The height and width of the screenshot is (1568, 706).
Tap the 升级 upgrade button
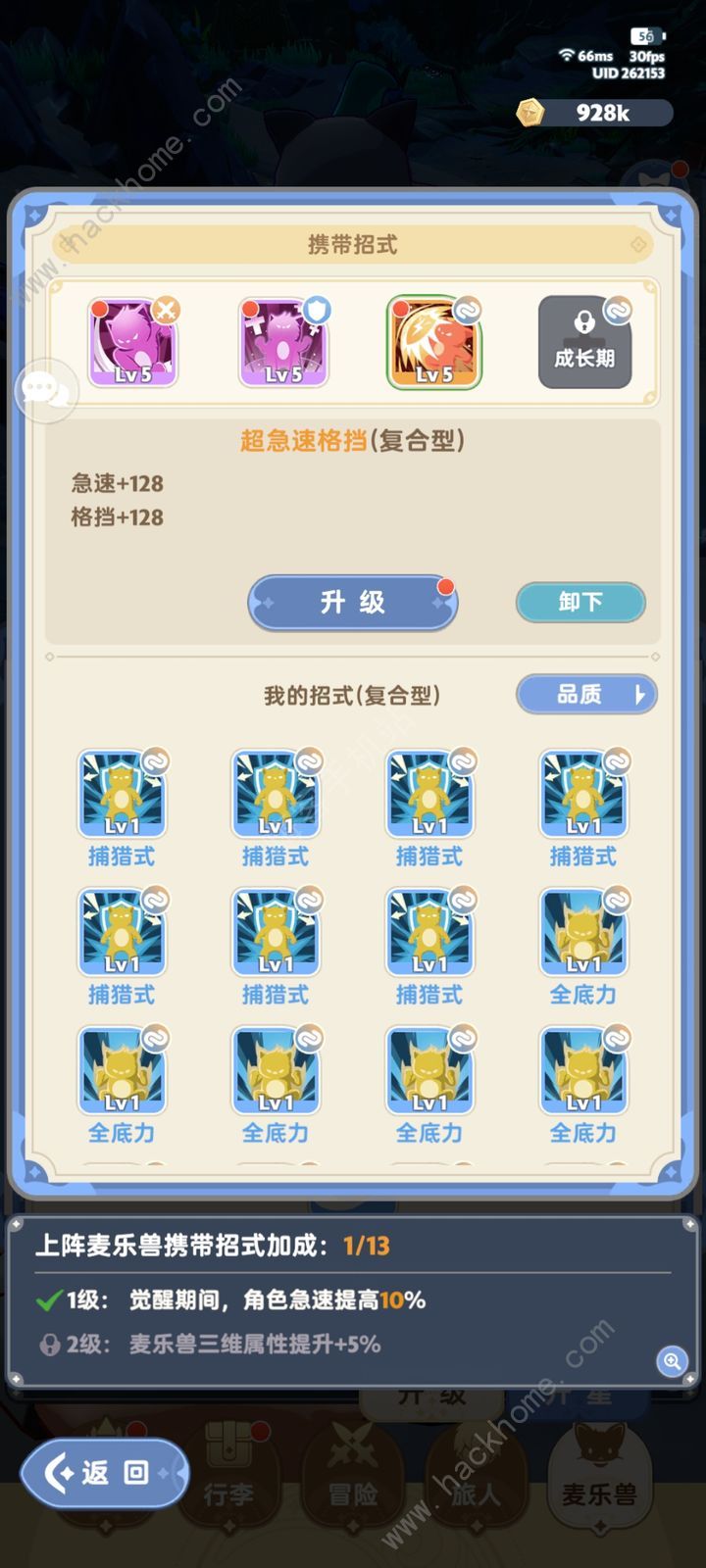352,602
